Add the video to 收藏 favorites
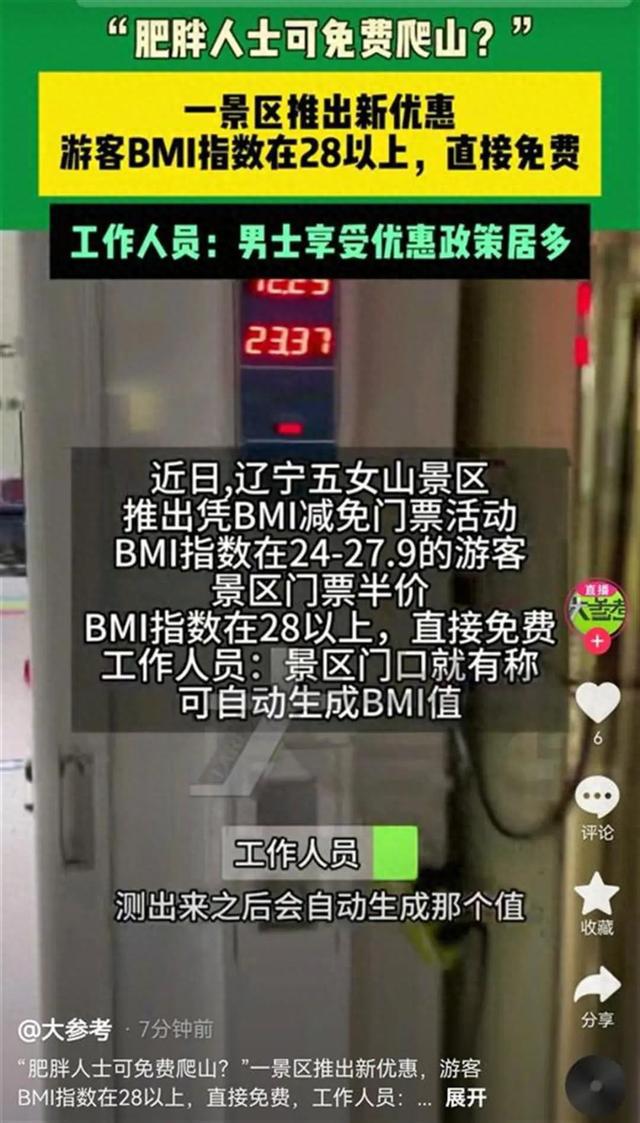640x1123 pixels. 597,893
